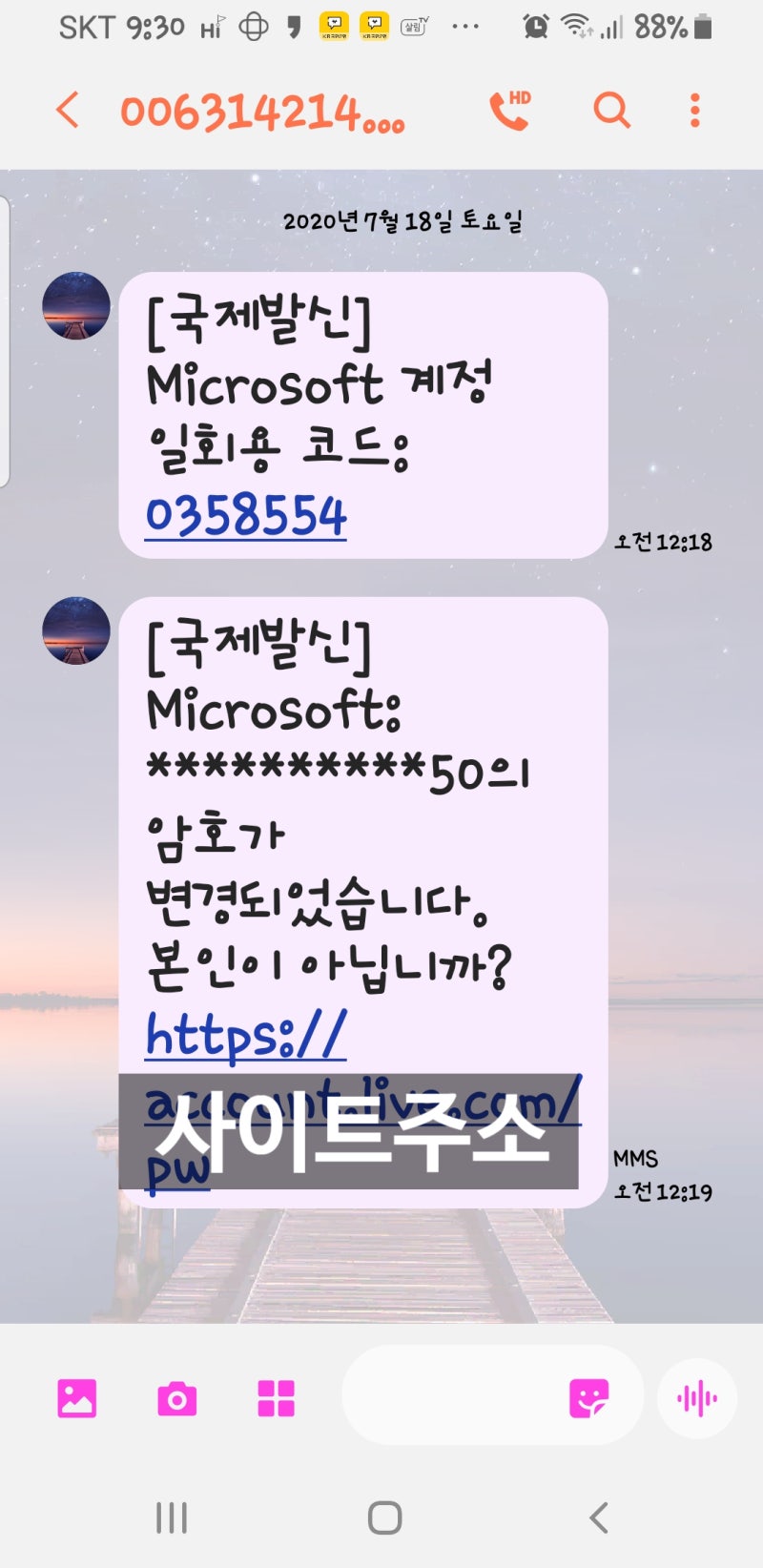Viewport: 763px width, 1568px height.
Task: Open the three-dot more options menu
Action: click(694, 111)
